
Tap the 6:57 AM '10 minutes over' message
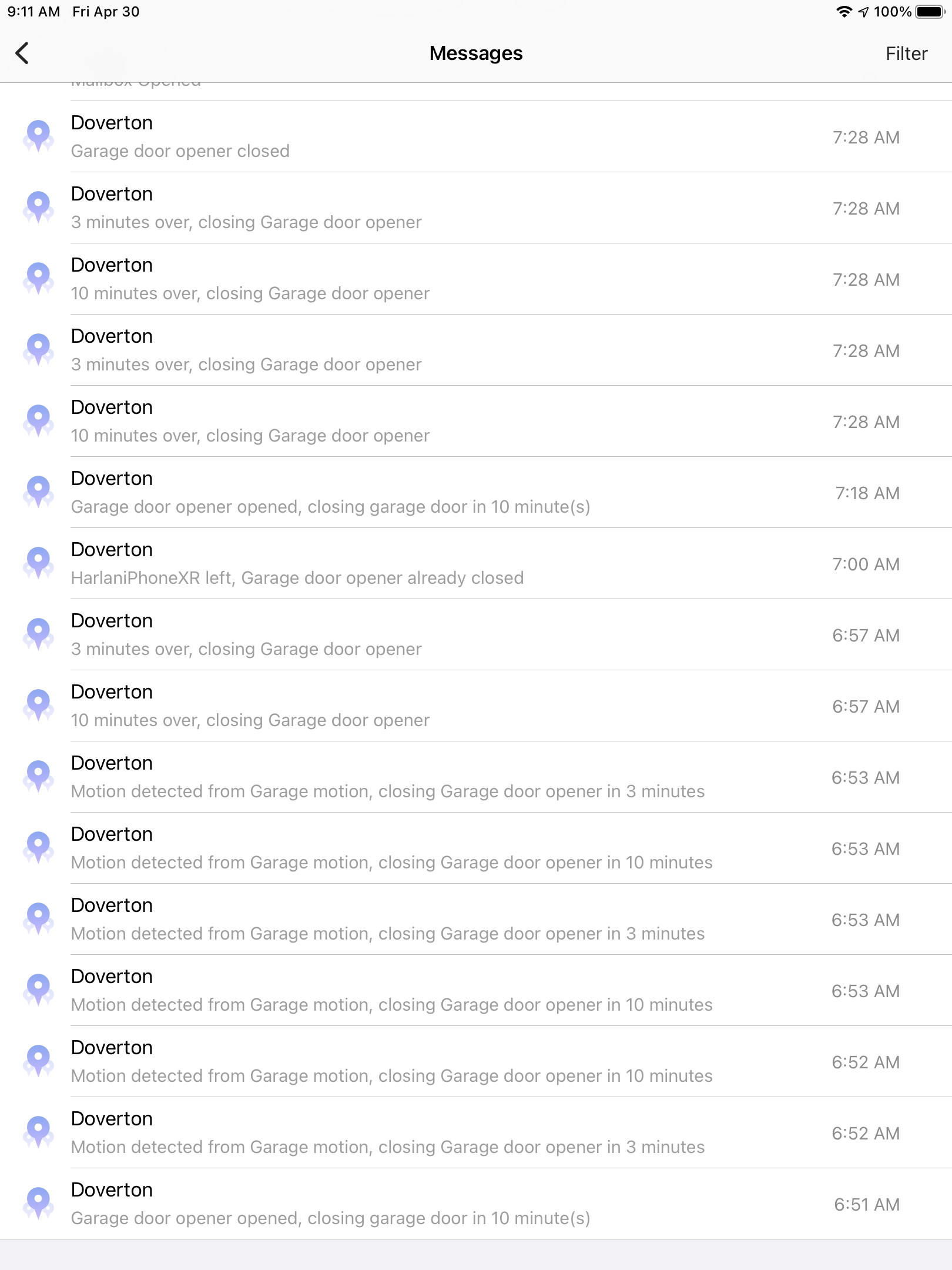tap(476, 706)
